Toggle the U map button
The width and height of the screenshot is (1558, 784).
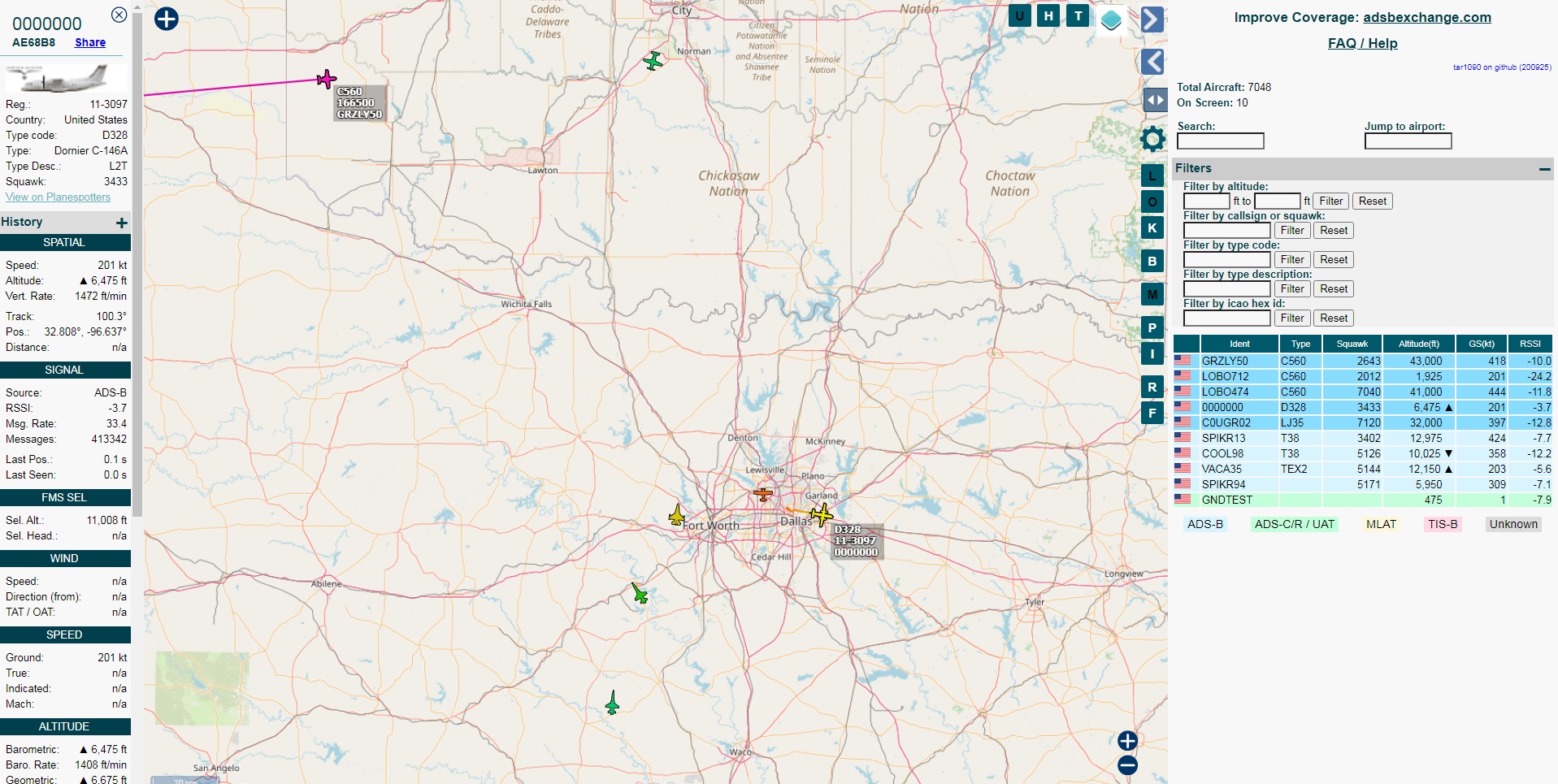coord(1019,15)
